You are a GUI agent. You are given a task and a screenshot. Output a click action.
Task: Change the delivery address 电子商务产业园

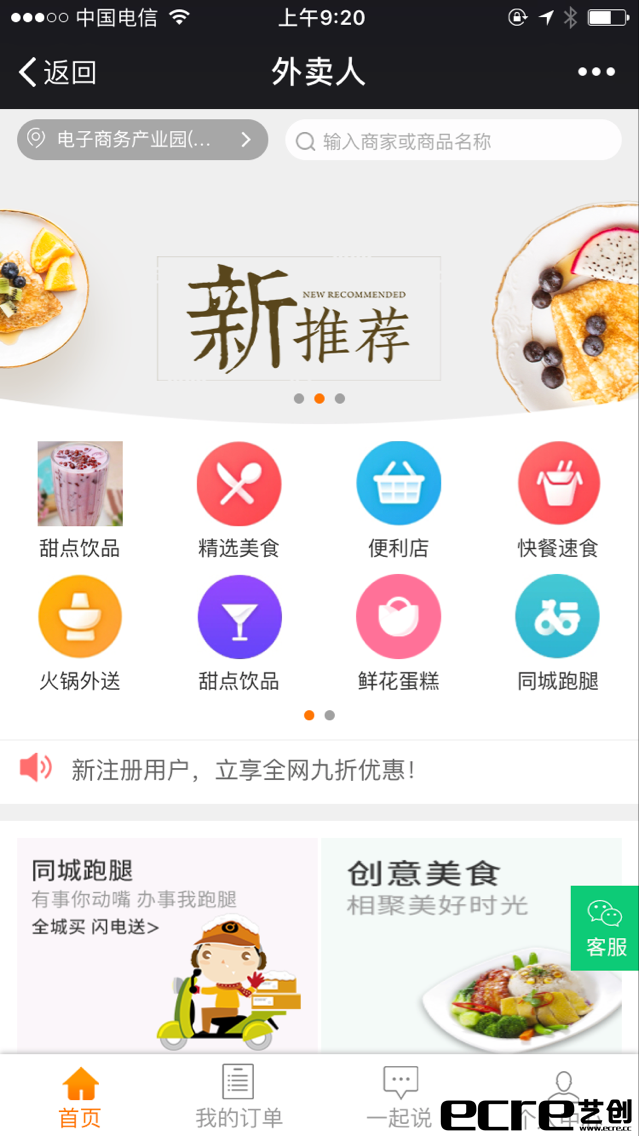click(142, 140)
